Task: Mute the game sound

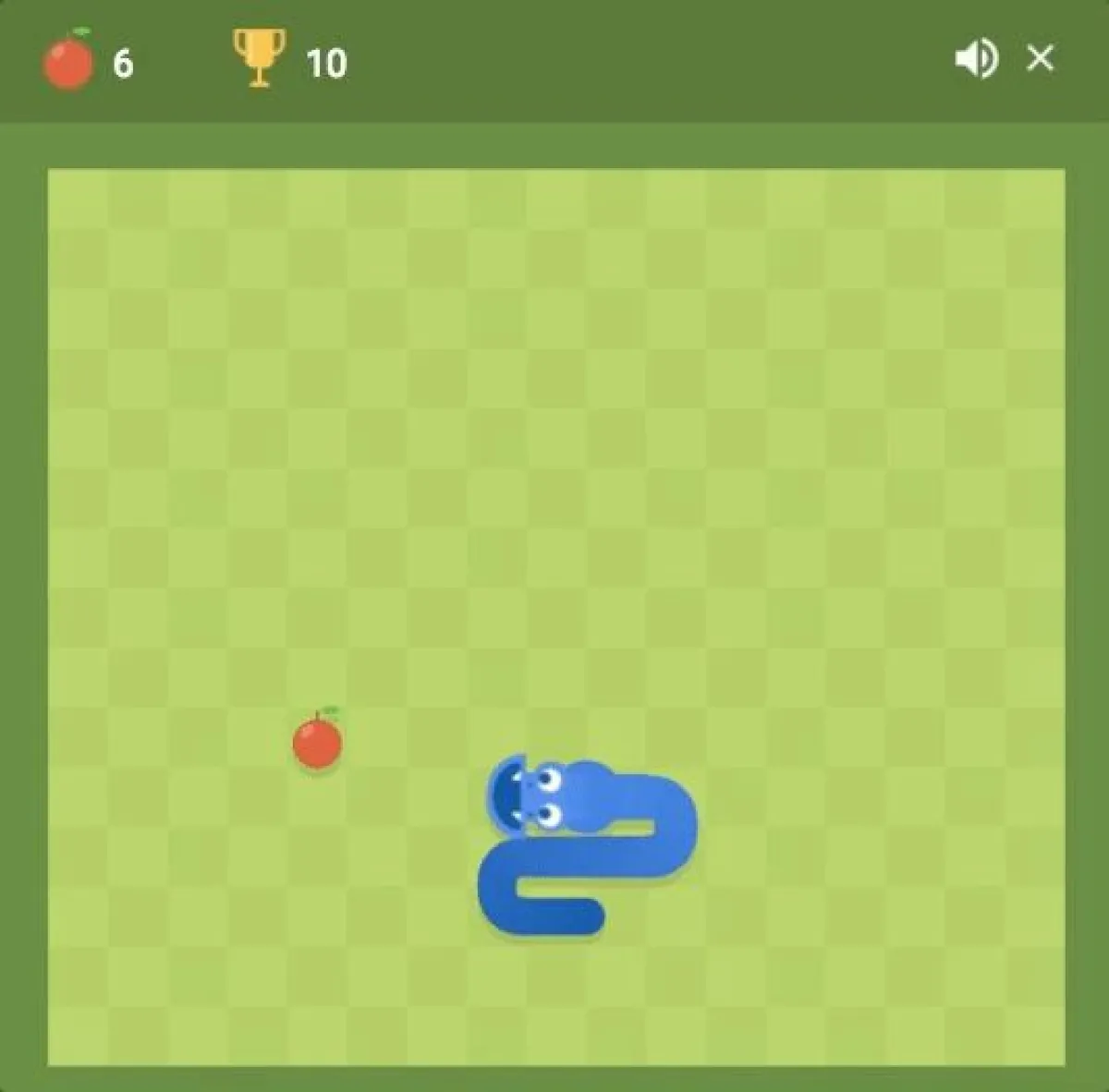Action: point(975,60)
